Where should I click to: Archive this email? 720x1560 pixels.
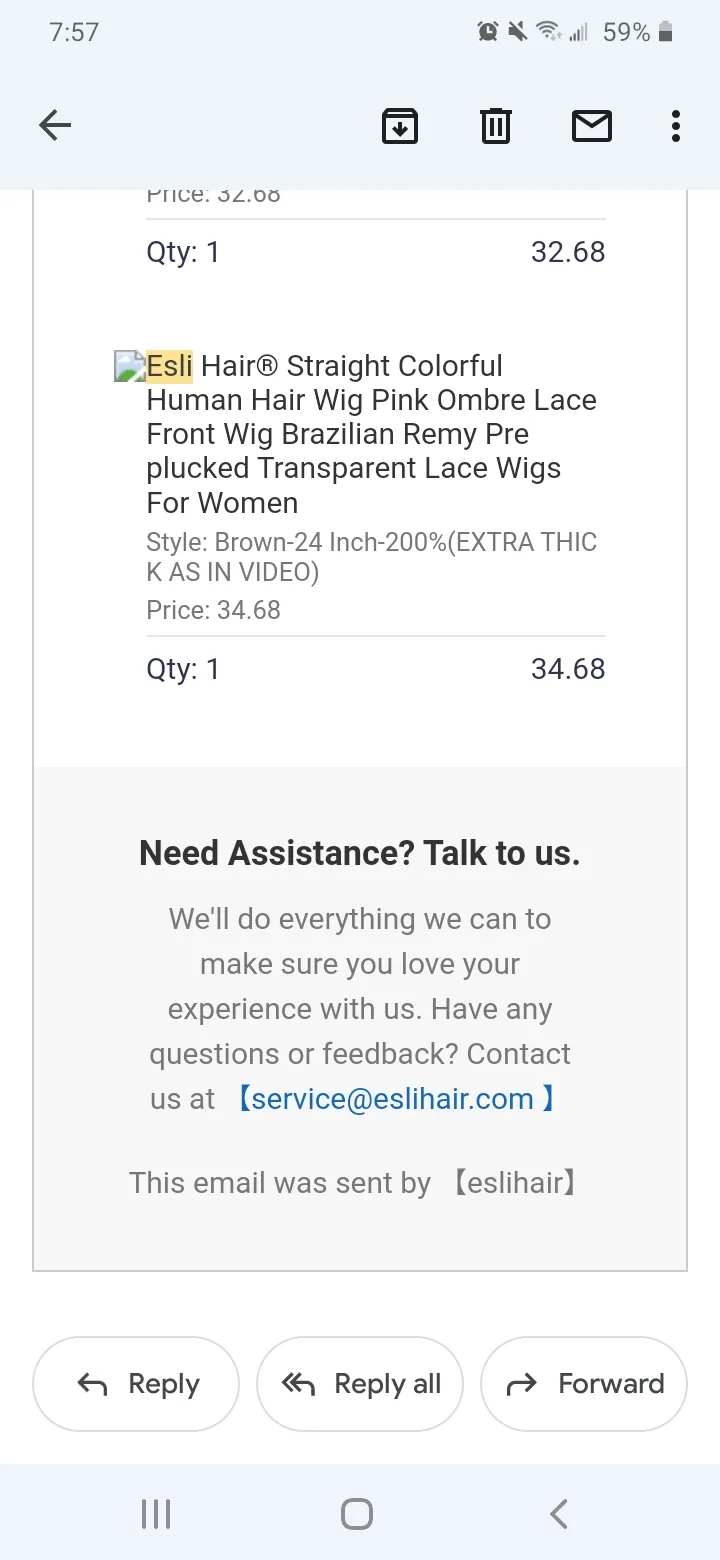point(400,126)
